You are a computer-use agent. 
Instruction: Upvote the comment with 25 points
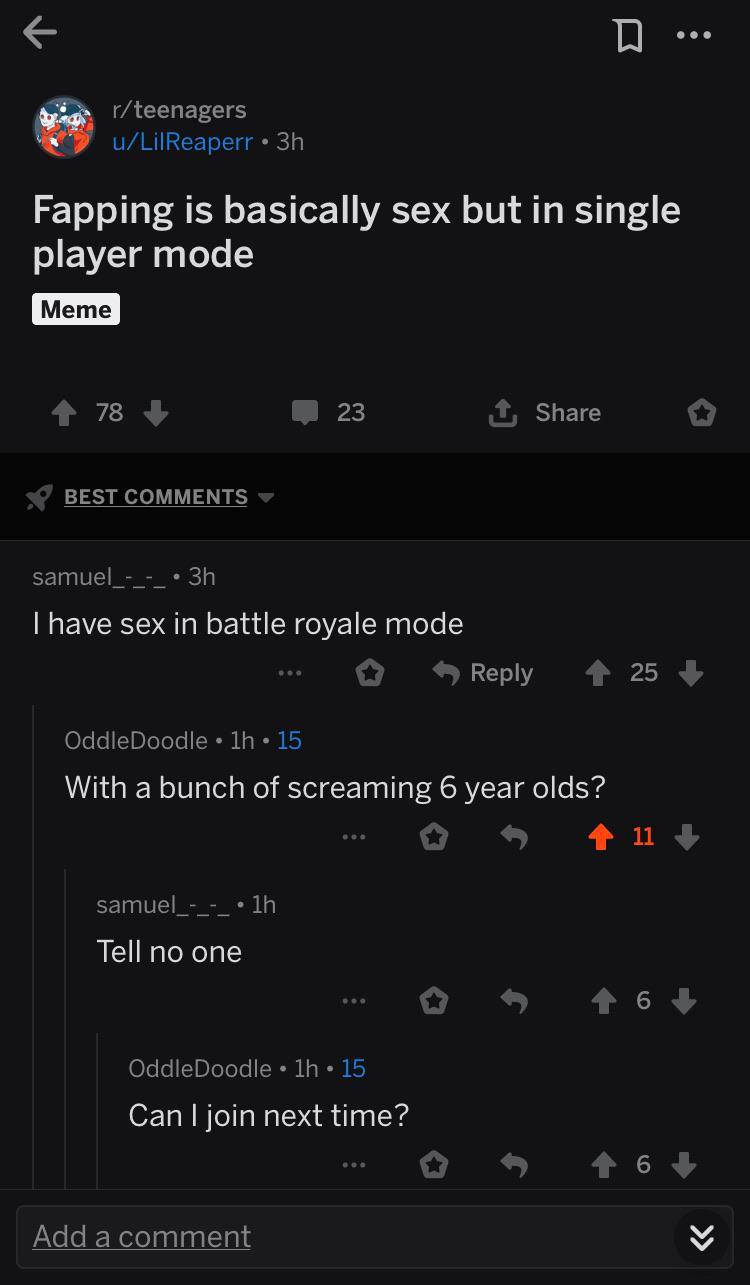(x=599, y=673)
